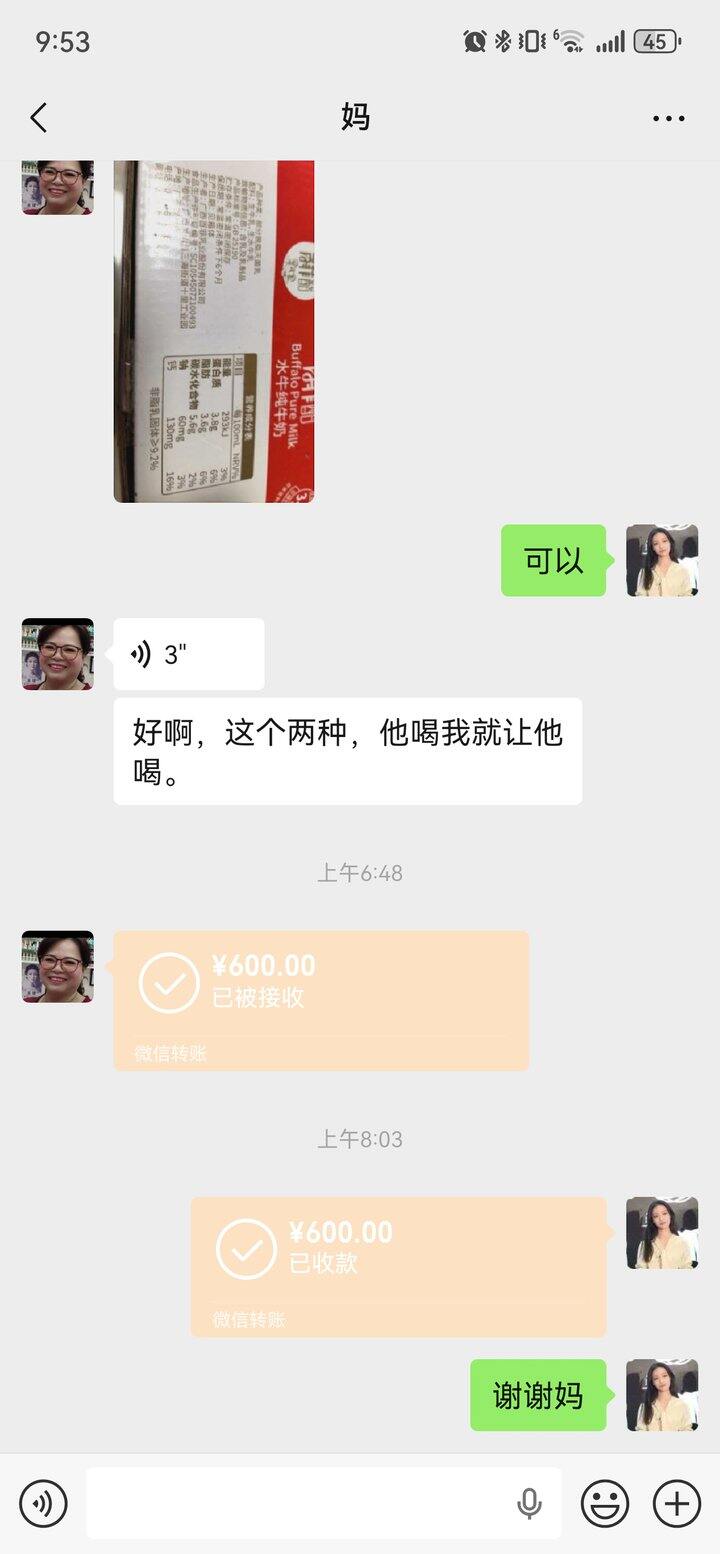Tap the 上午8:03 timestamp label
This screenshot has width=720, height=1554.
(x=360, y=1138)
